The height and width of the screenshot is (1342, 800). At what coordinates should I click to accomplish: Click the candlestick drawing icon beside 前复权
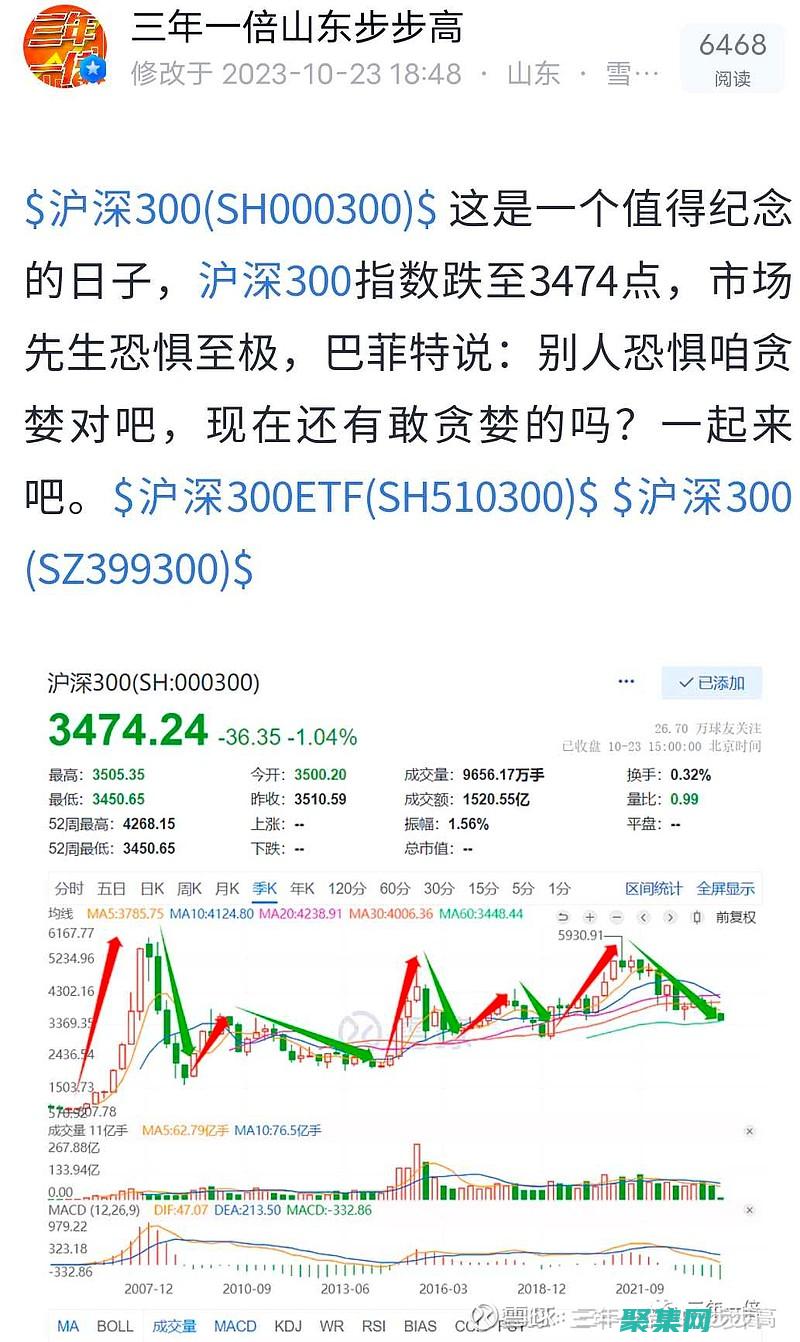pyautogui.click(x=696, y=917)
